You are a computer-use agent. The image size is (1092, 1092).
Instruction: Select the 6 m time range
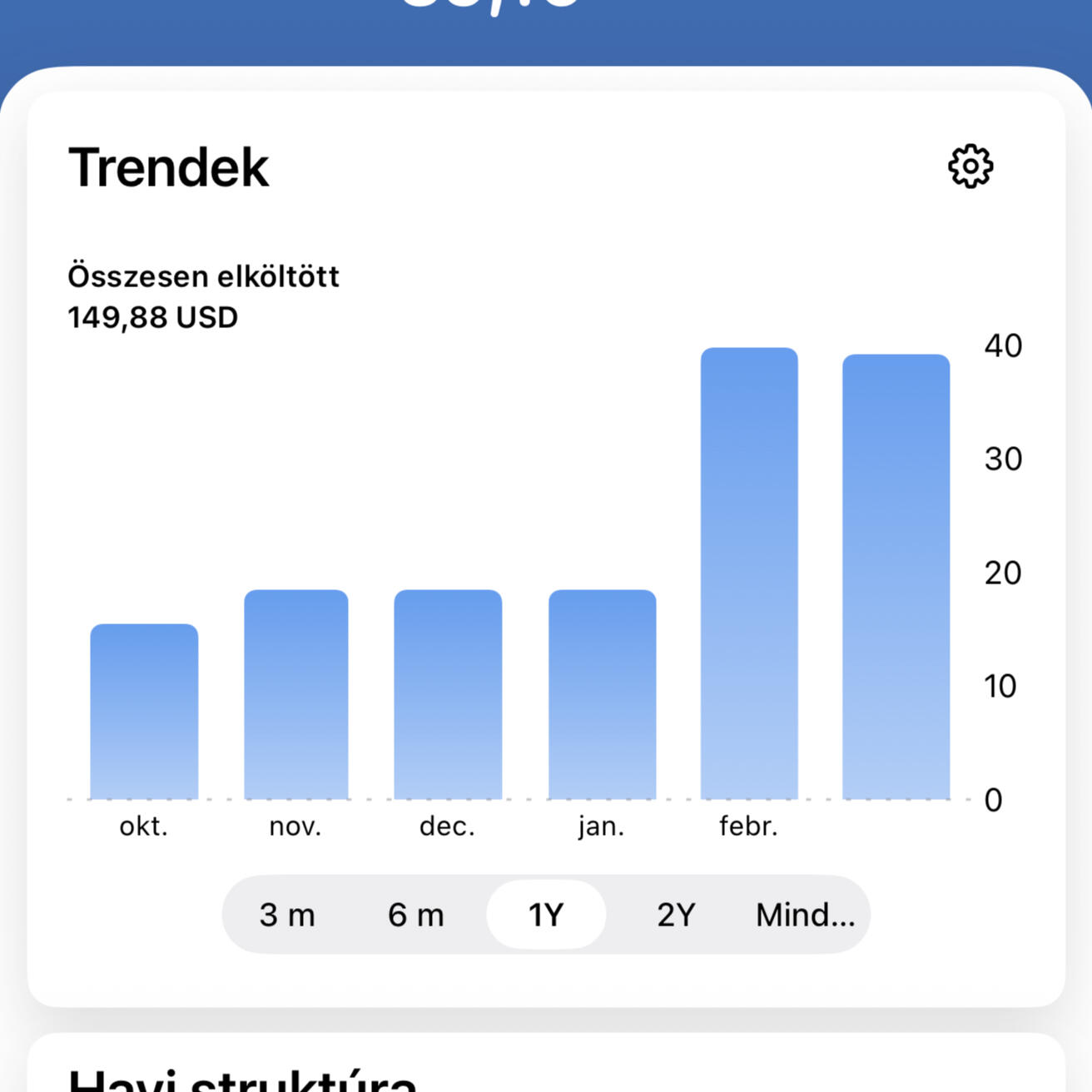click(x=416, y=915)
